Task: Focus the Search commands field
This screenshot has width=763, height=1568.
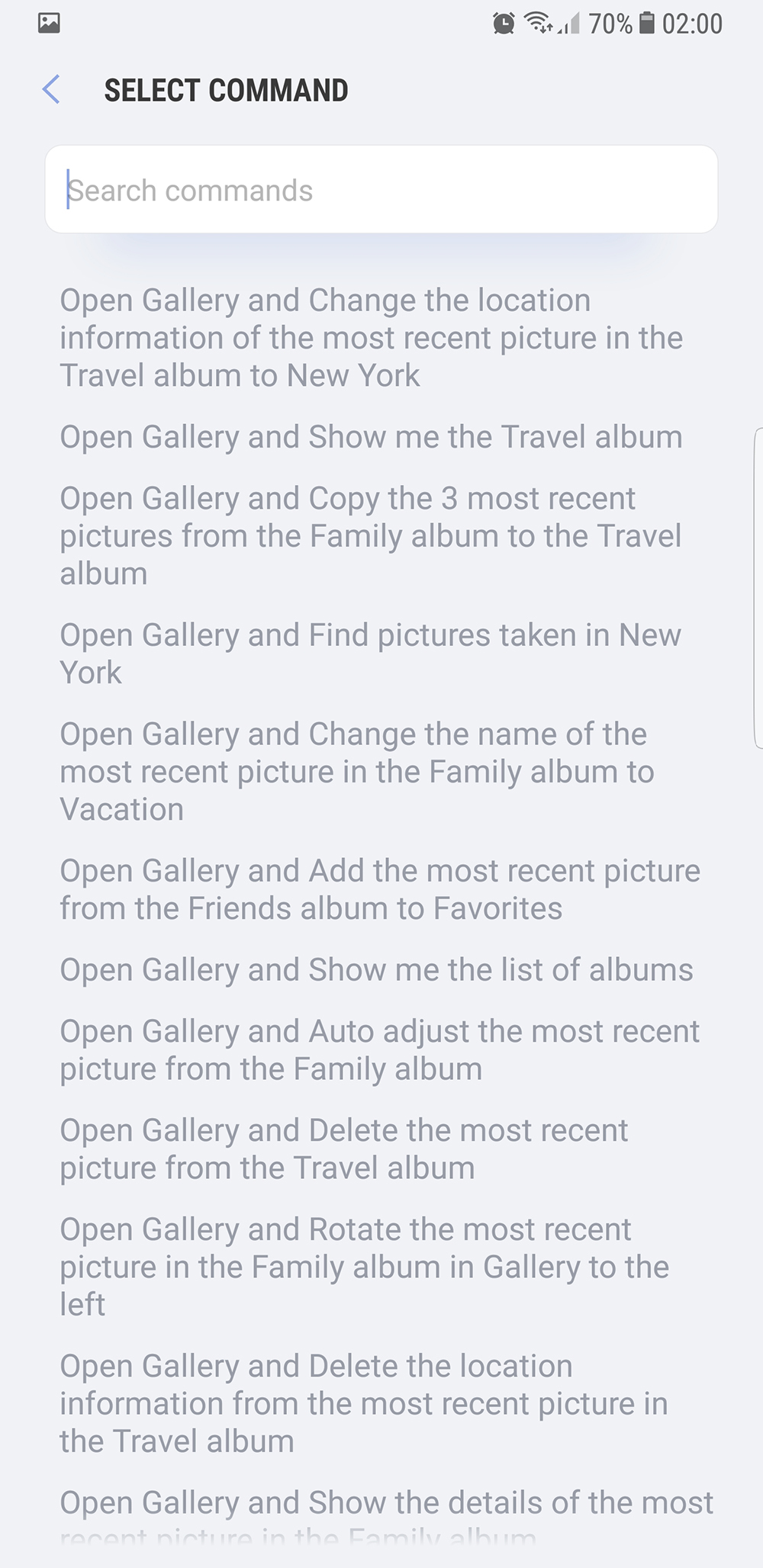Action: [x=381, y=190]
